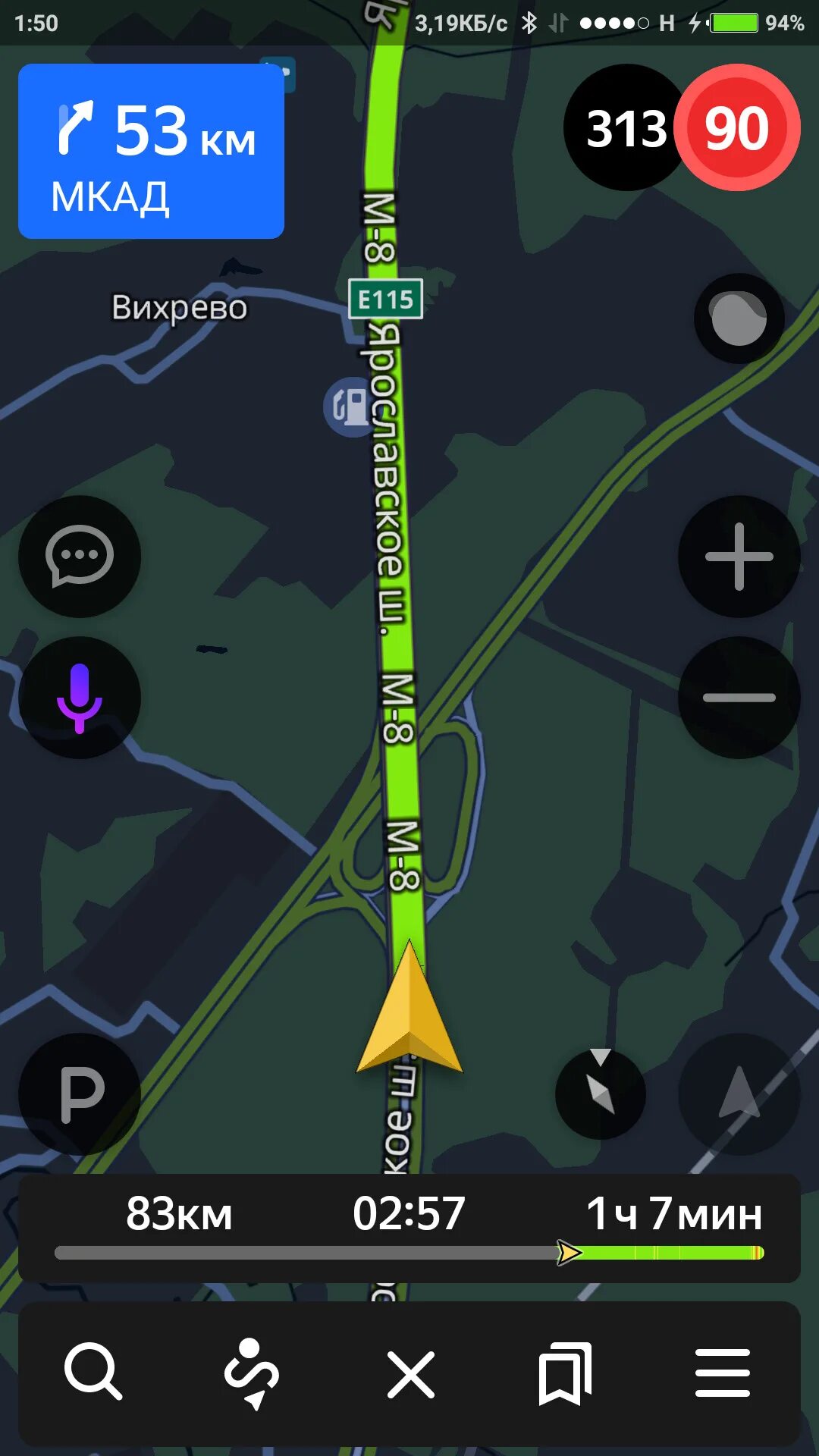
Task: Tap the MKAD next maneuver card
Action: 151,151
